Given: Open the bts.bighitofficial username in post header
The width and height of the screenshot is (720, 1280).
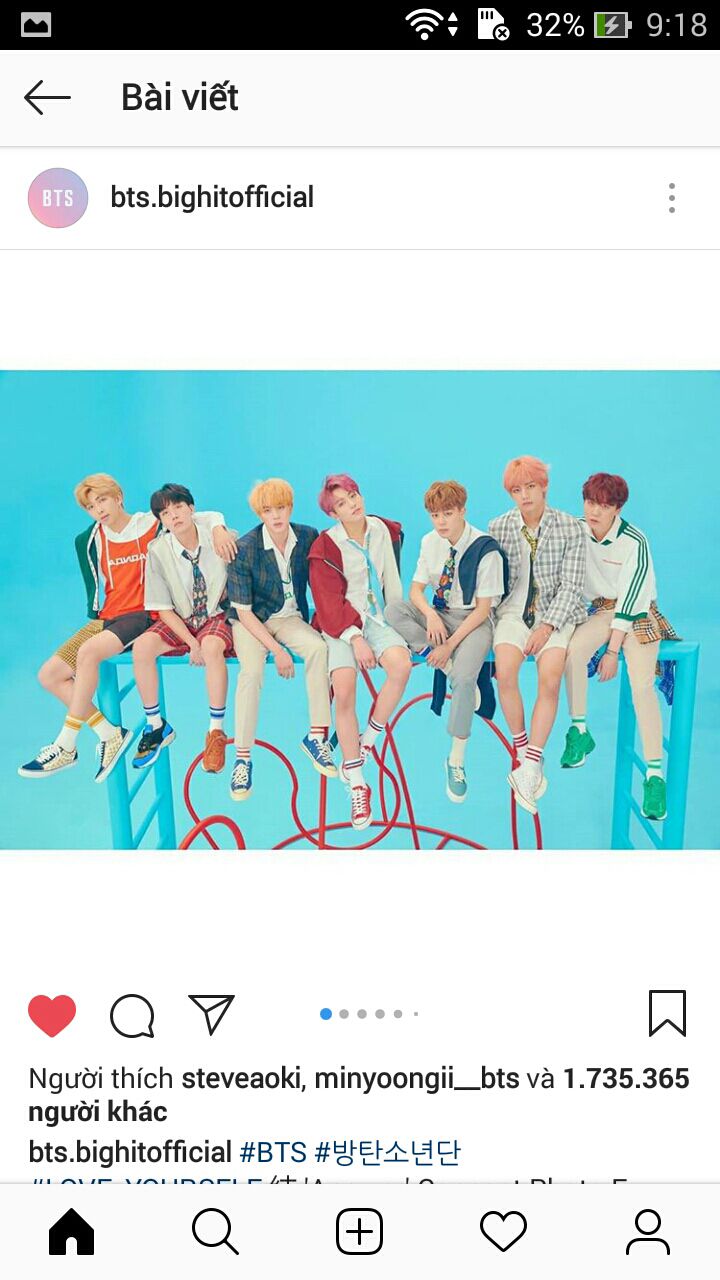Looking at the screenshot, I should [x=212, y=198].
